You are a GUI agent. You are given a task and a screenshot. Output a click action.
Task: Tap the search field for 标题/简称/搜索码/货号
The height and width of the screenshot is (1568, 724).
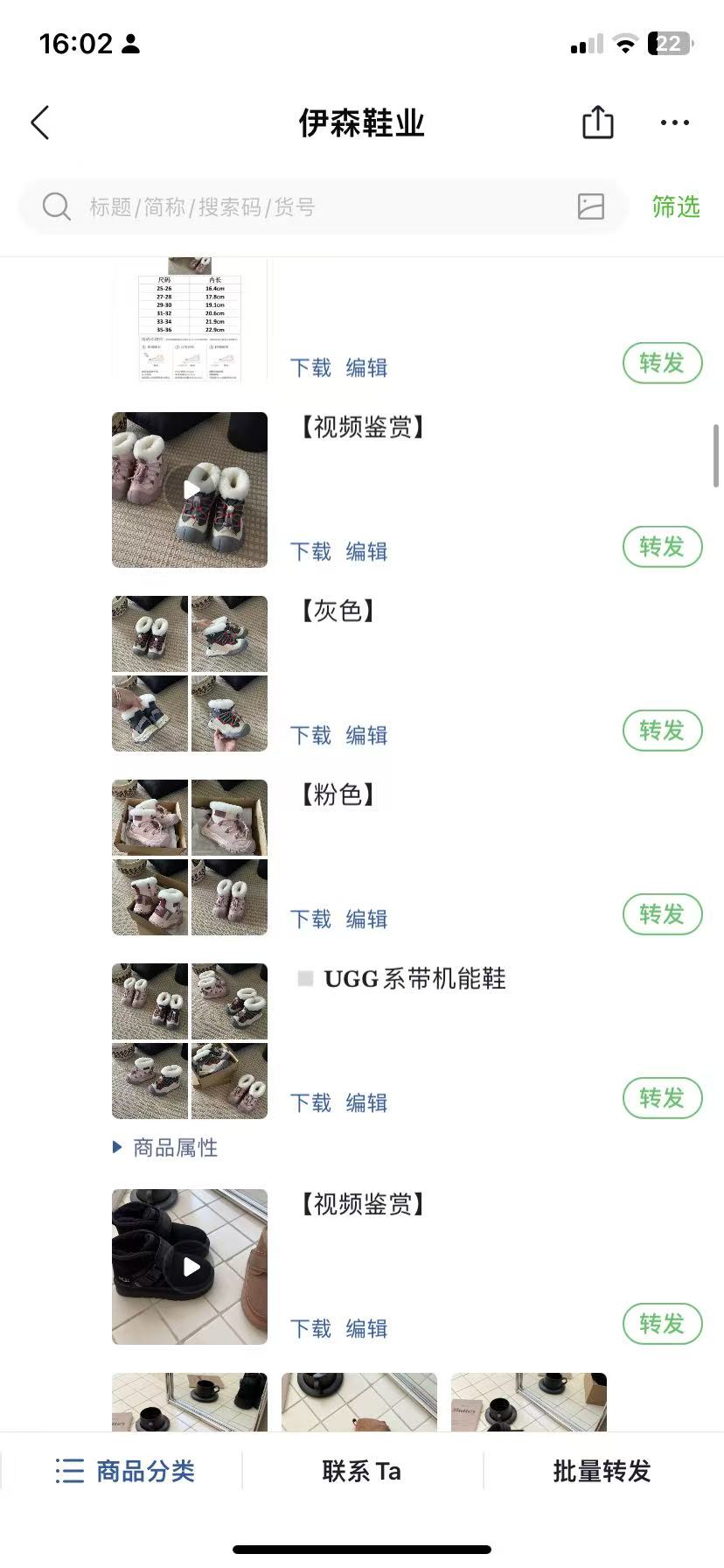[306, 207]
